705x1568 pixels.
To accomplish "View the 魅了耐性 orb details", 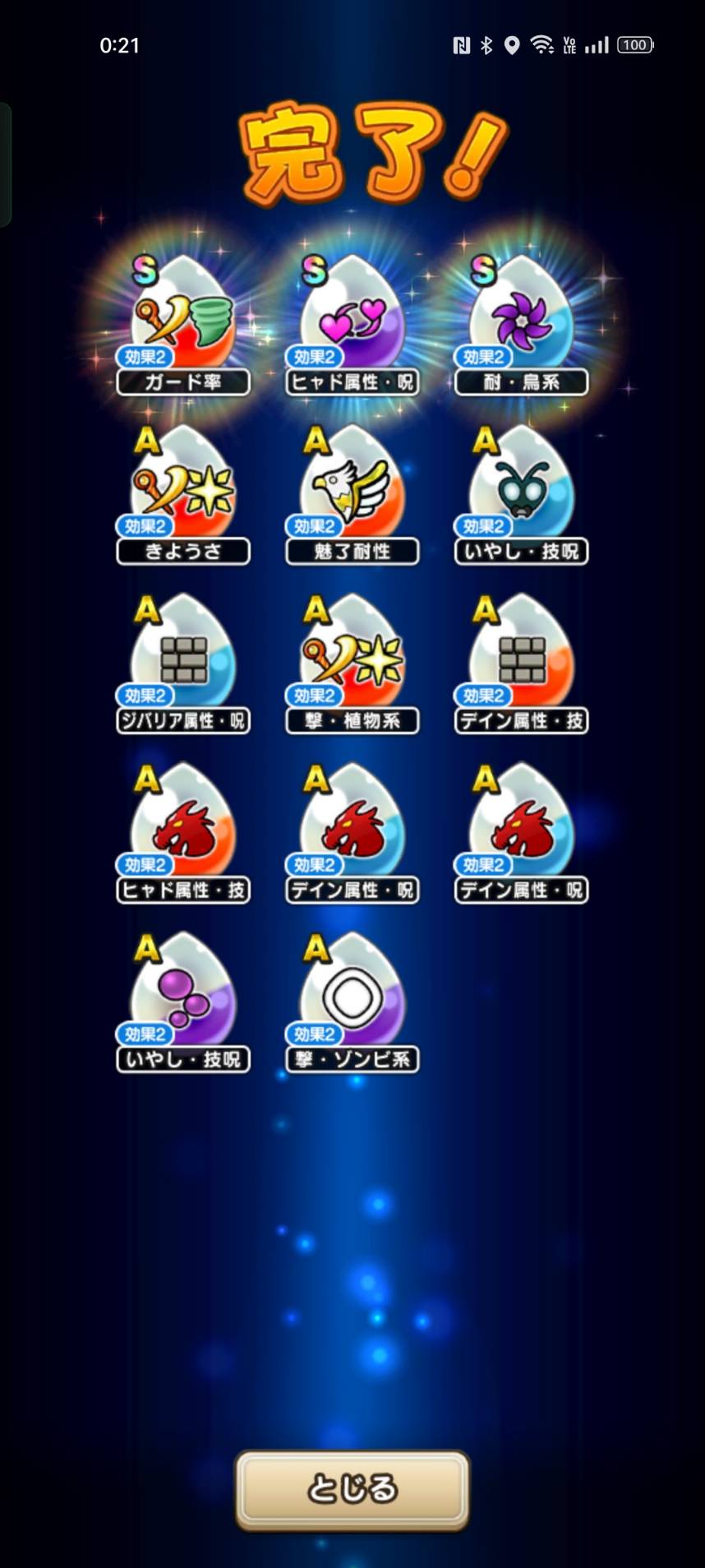I will 352,487.
